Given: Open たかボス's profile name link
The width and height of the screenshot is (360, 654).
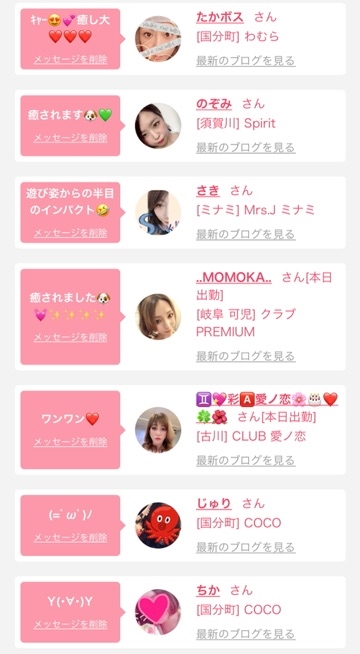Looking at the screenshot, I should tap(220, 17).
